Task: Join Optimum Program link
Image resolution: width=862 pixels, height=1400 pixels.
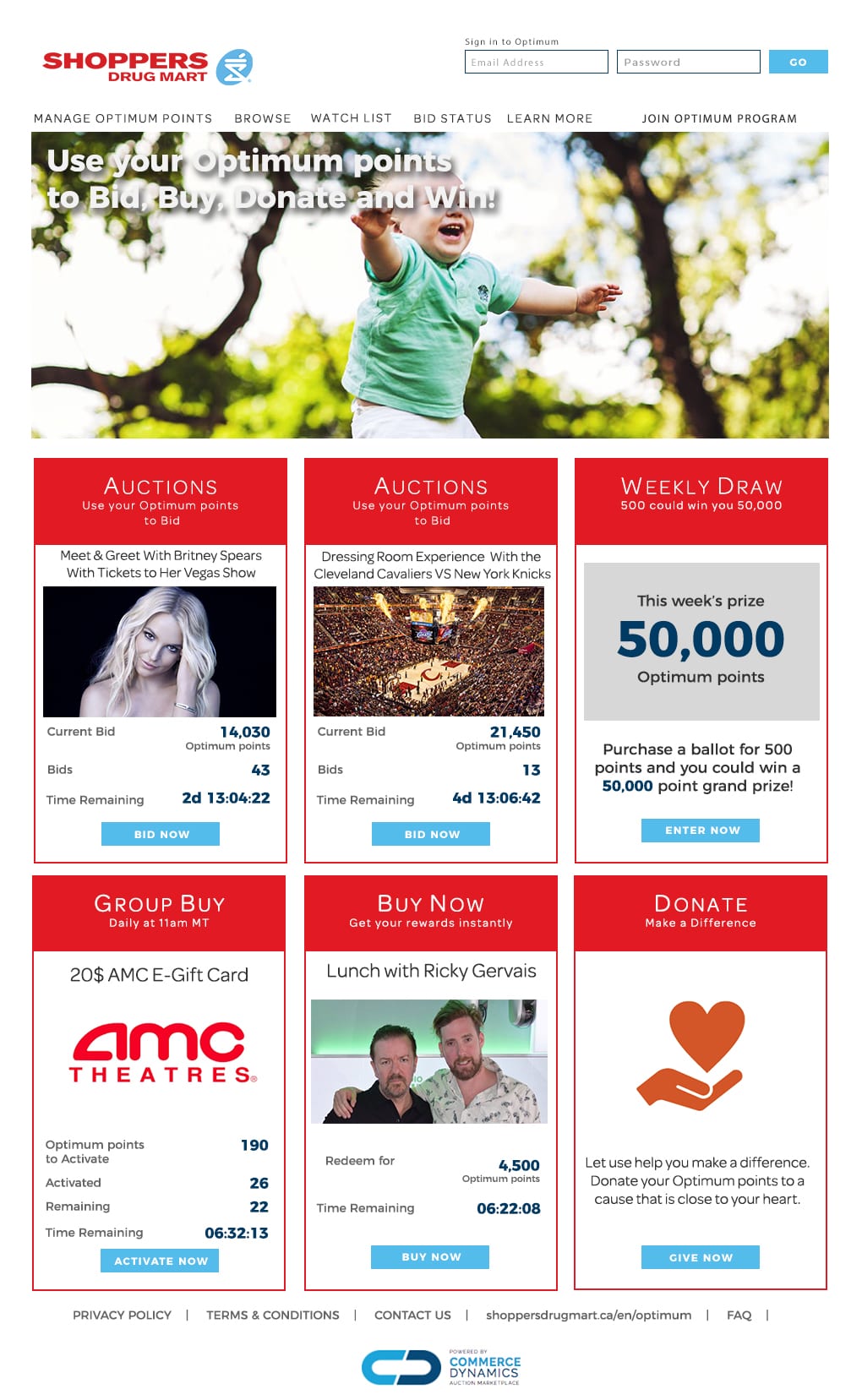Action: [718, 118]
